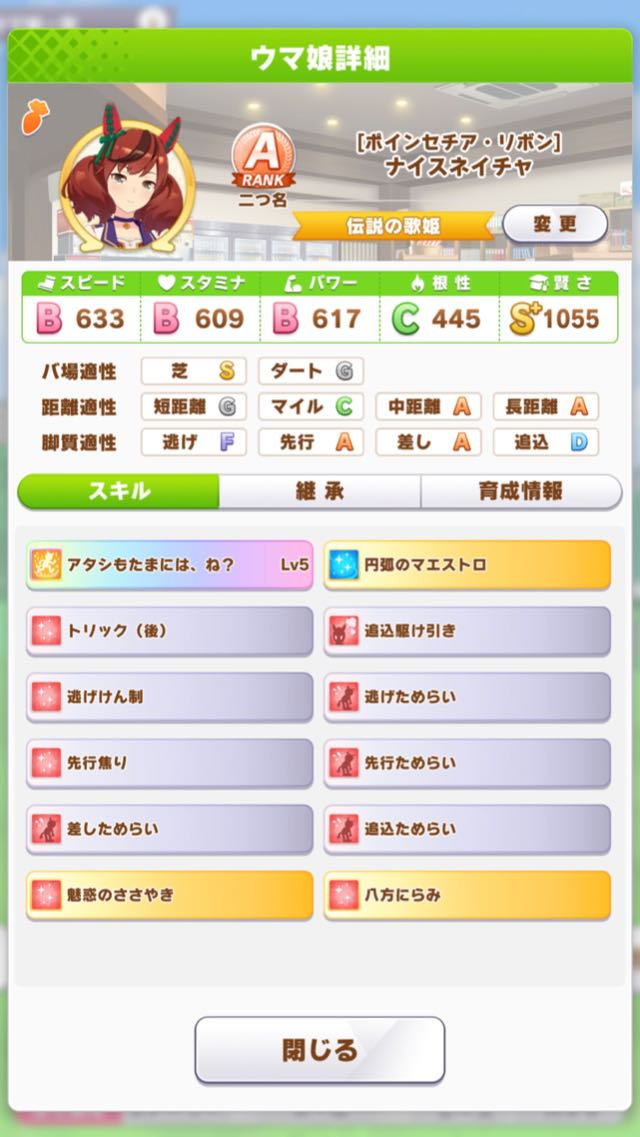Select the 差しためらい skill

(x=170, y=829)
